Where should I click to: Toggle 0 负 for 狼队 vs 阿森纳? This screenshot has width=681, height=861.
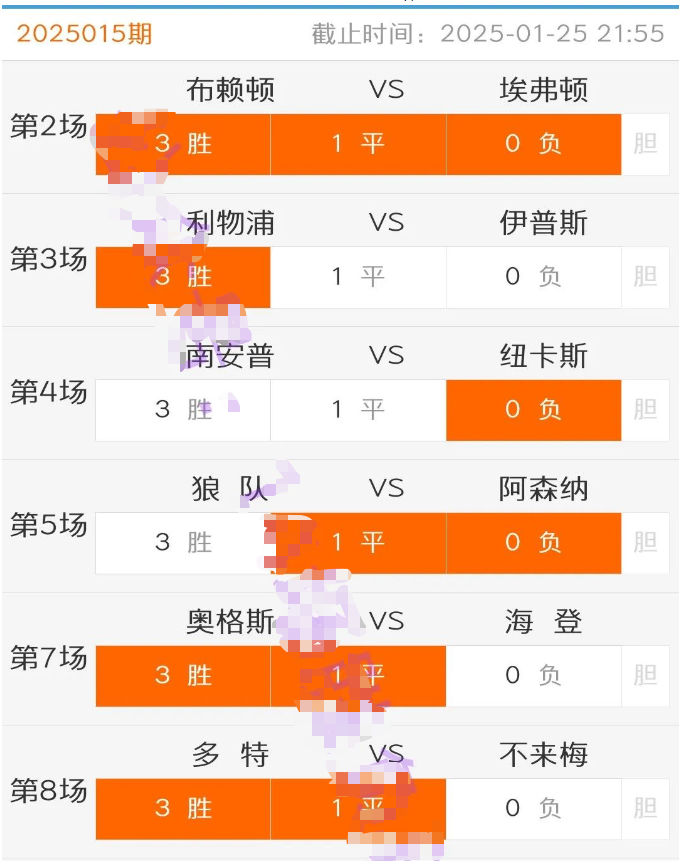tap(533, 543)
